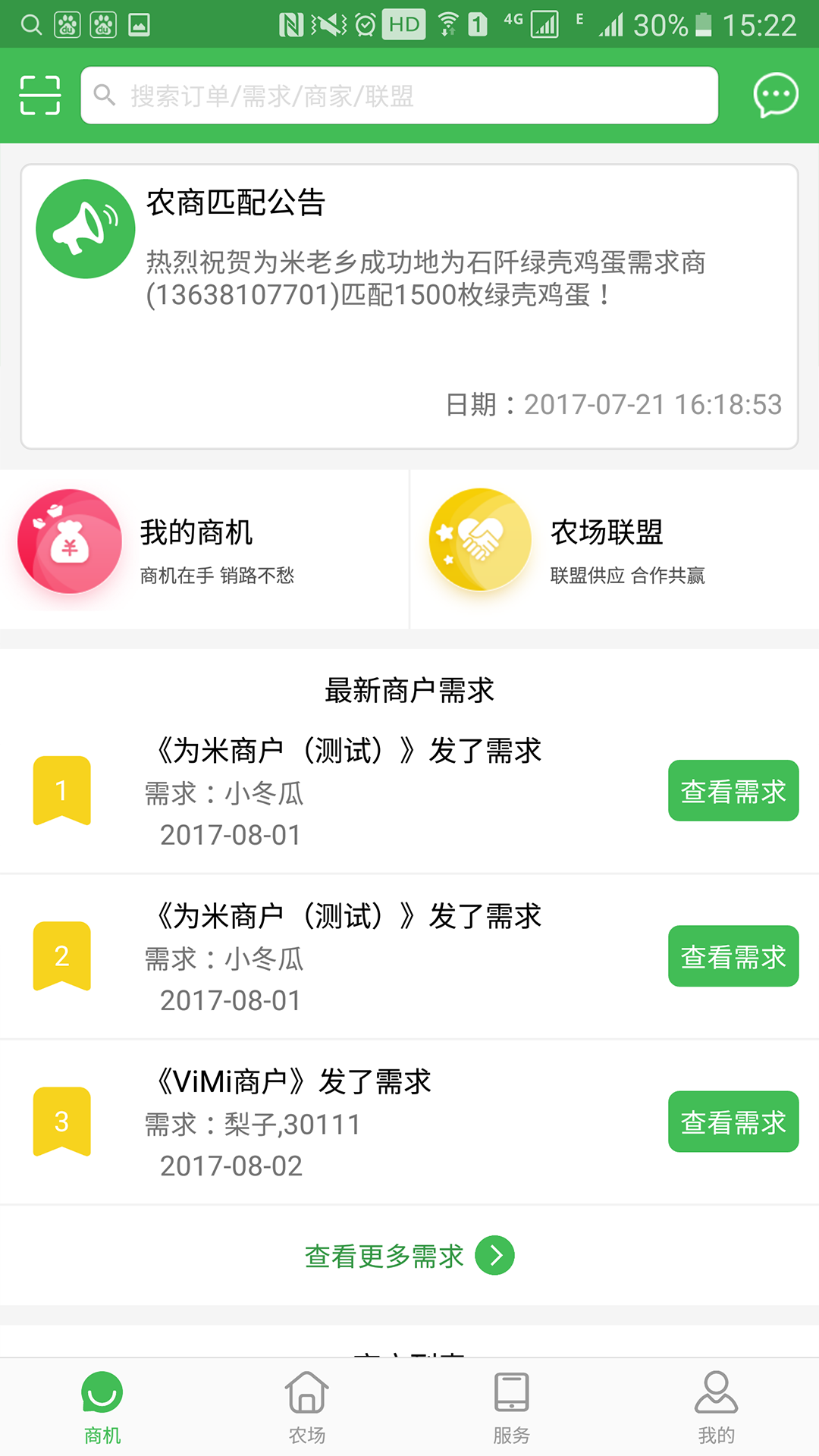
Task: Switch to the 农场 tab
Action: (x=307, y=1407)
